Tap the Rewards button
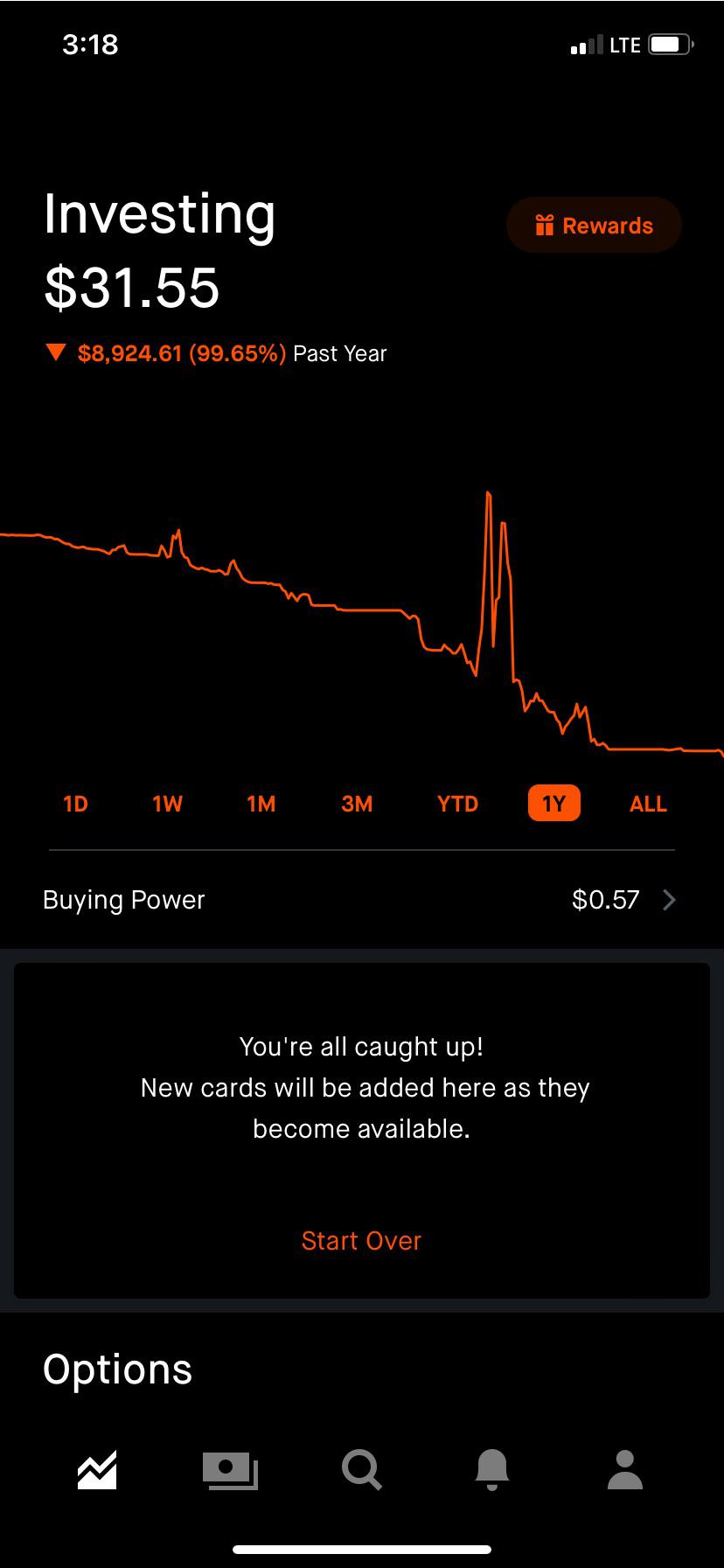Screen dimensions: 724x1568 point(594,225)
